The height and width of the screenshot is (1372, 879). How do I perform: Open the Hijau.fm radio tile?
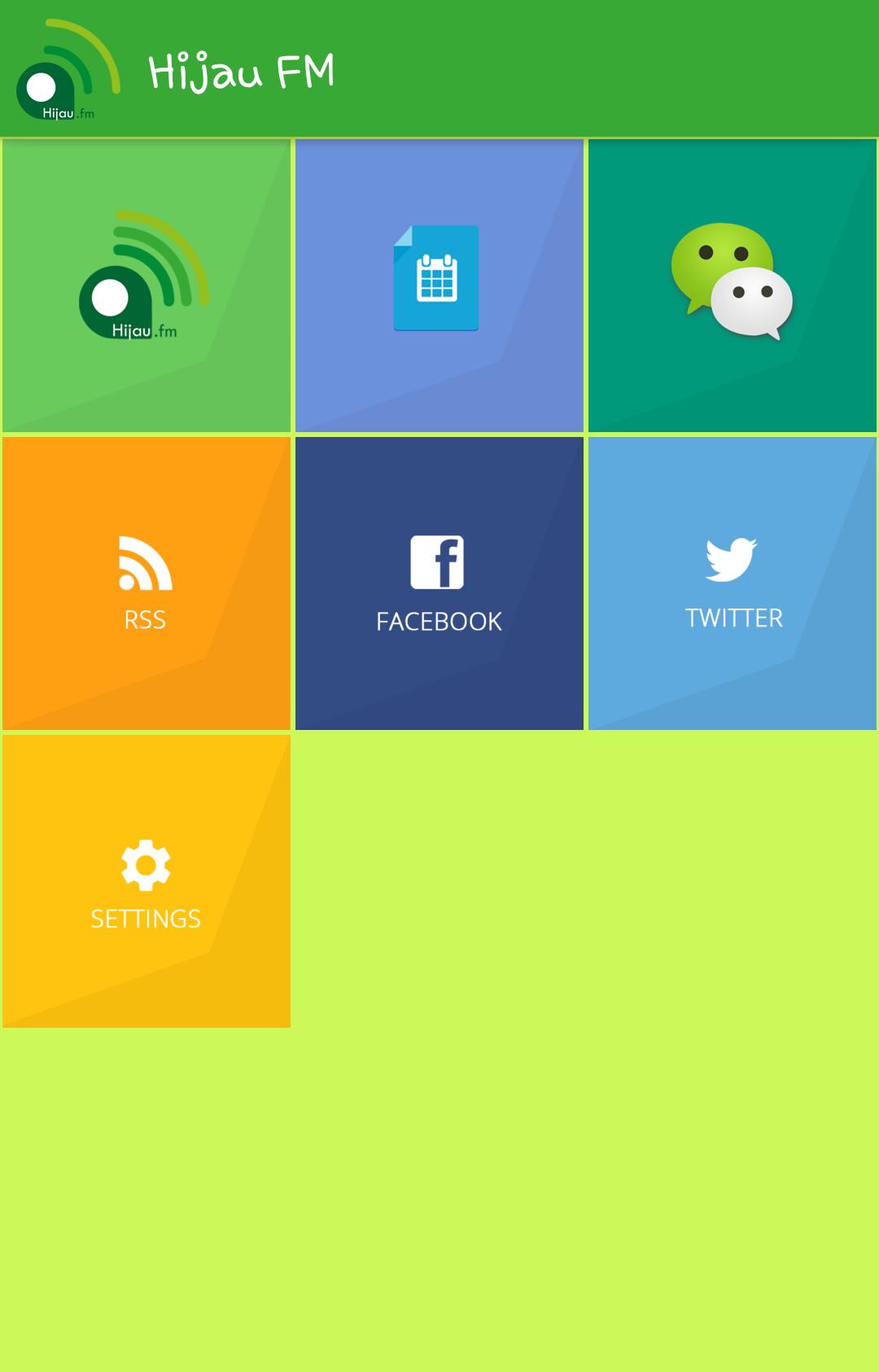[x=146, y=285]
